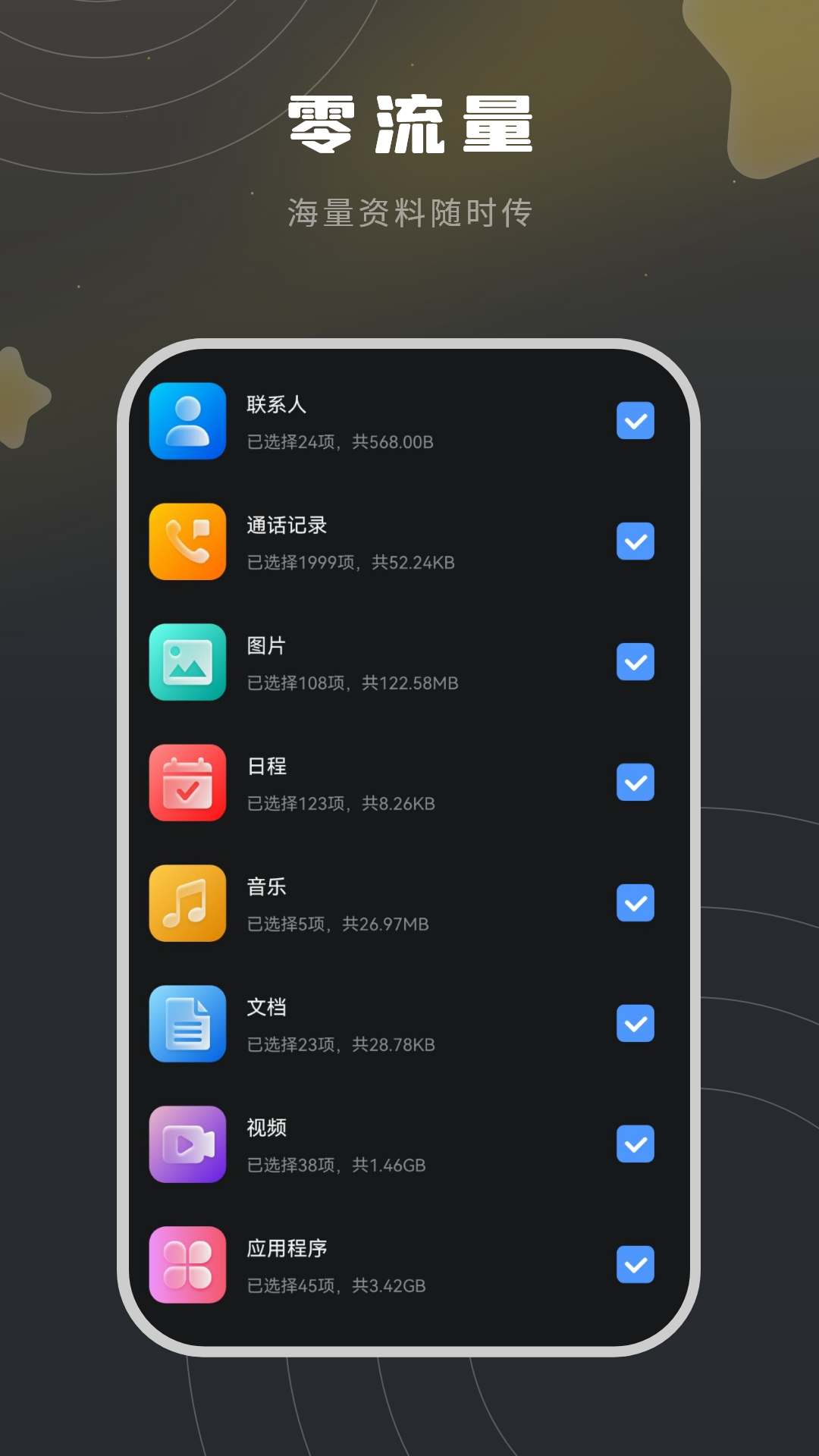
Task: Uncheck the Video checkbox
Action: point(635,1145)
